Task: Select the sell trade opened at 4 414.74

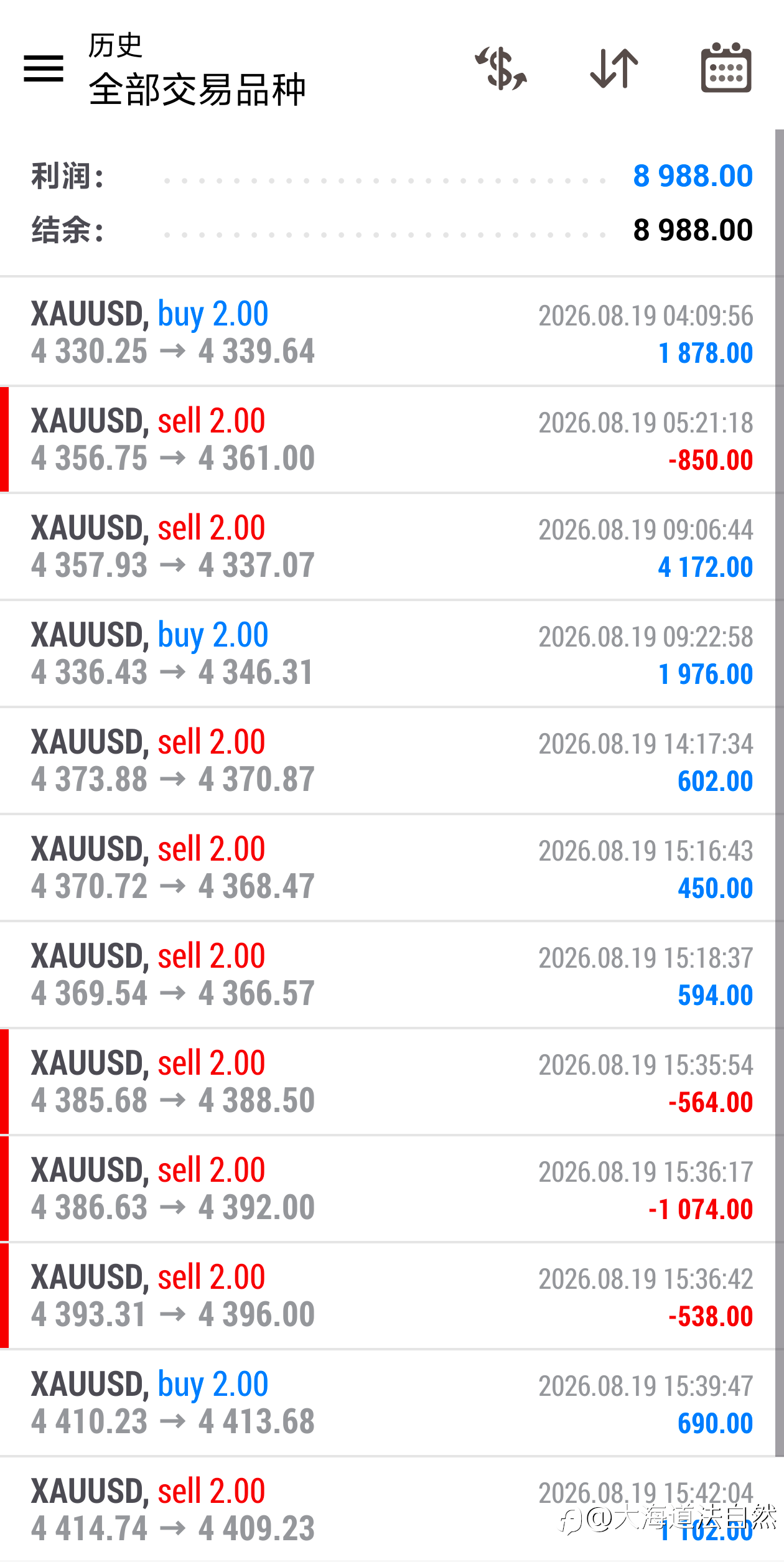Action: [388, 1510]
